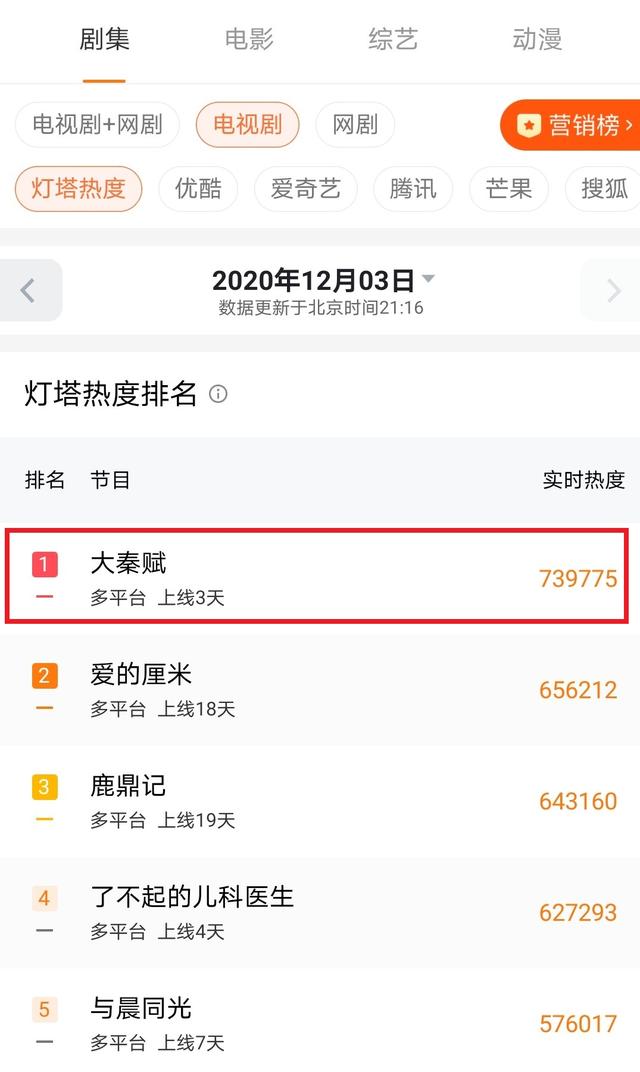
Task: Select the 电视剧+网剧 filter chip
Action: pyautogui.click(x=97, y=124)
